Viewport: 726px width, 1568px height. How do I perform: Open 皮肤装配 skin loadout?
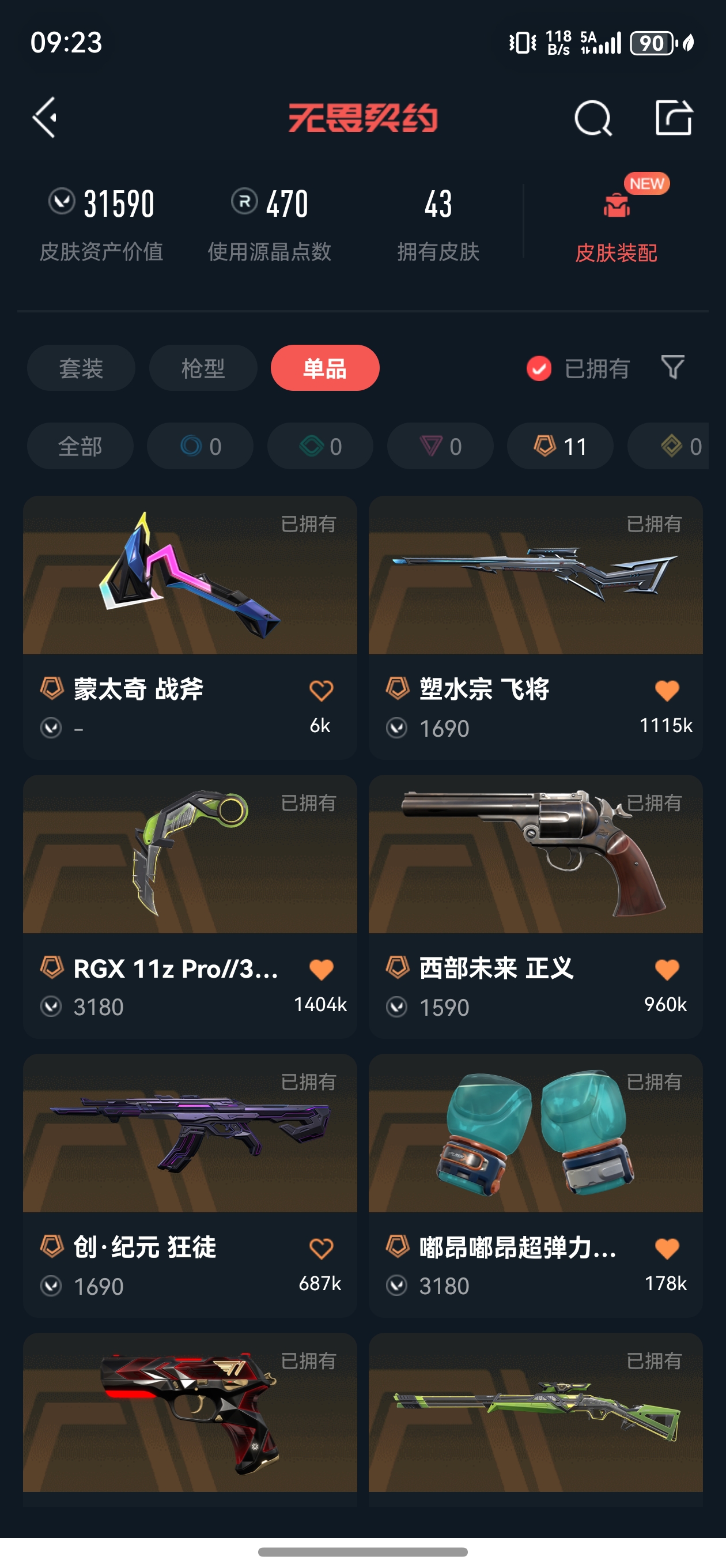616,225
